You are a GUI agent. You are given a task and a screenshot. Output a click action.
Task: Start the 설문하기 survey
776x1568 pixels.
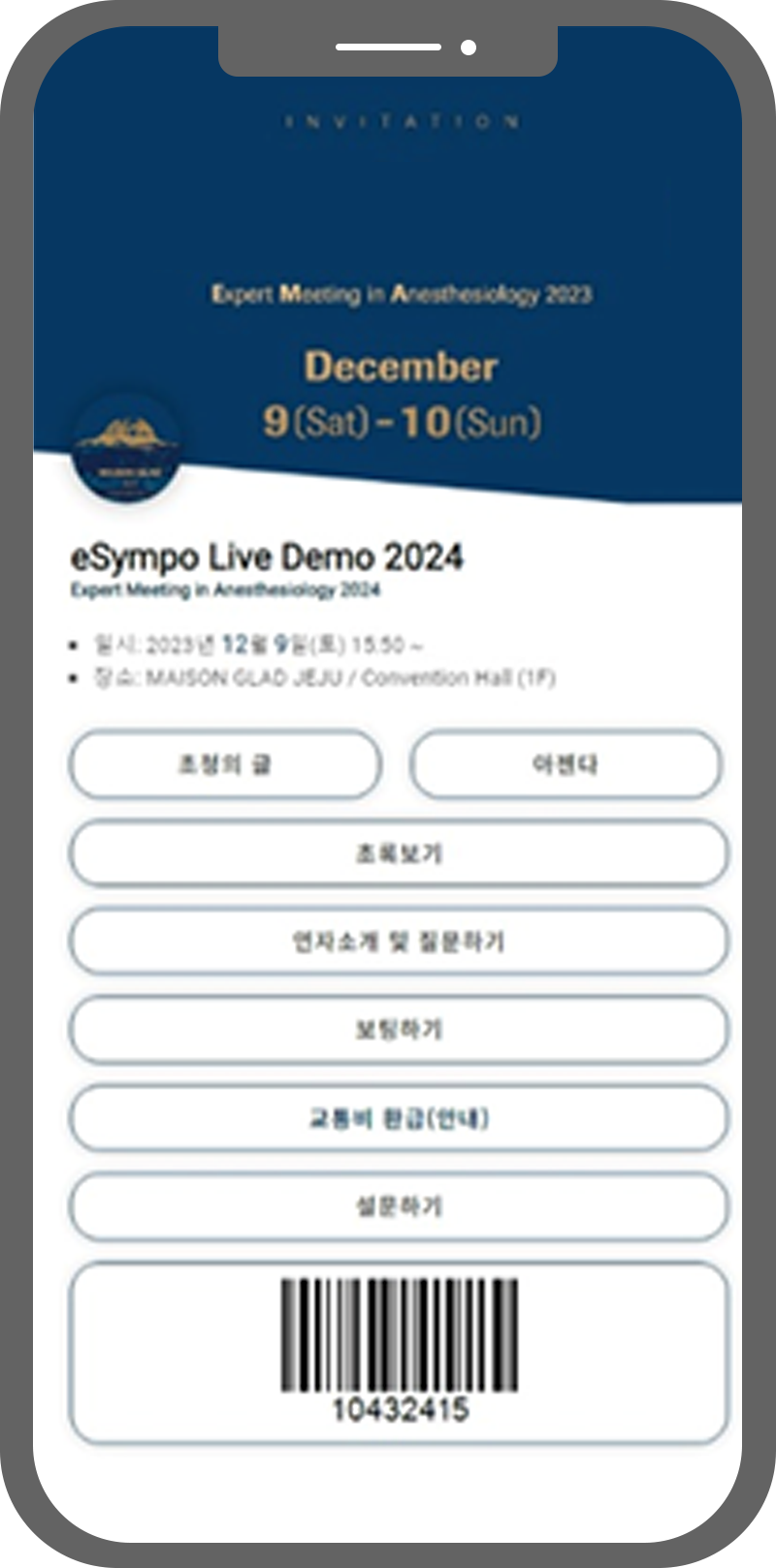399,1206
